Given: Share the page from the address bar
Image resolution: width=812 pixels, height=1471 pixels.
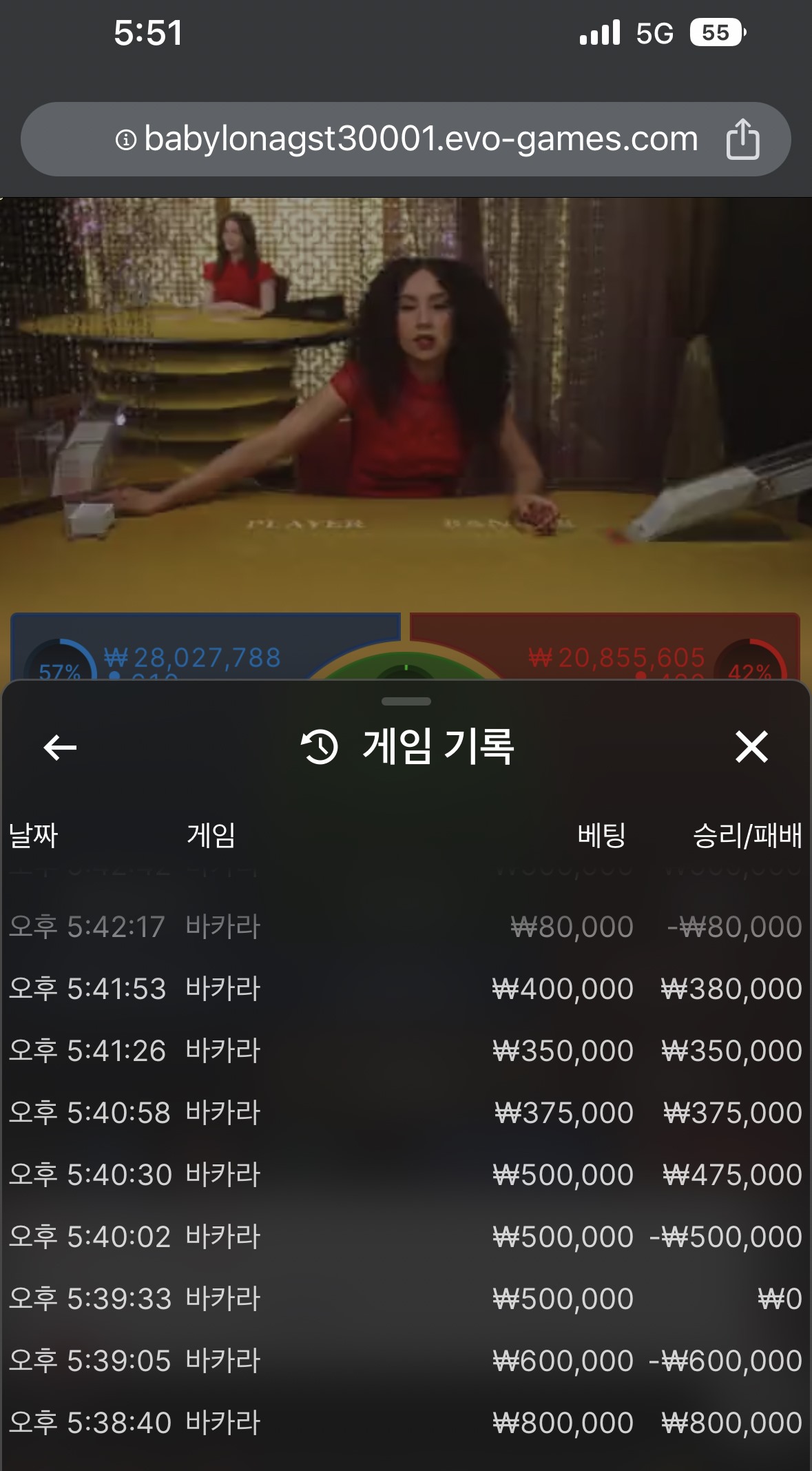Looking at the screenshot, I should coord(742,139).
